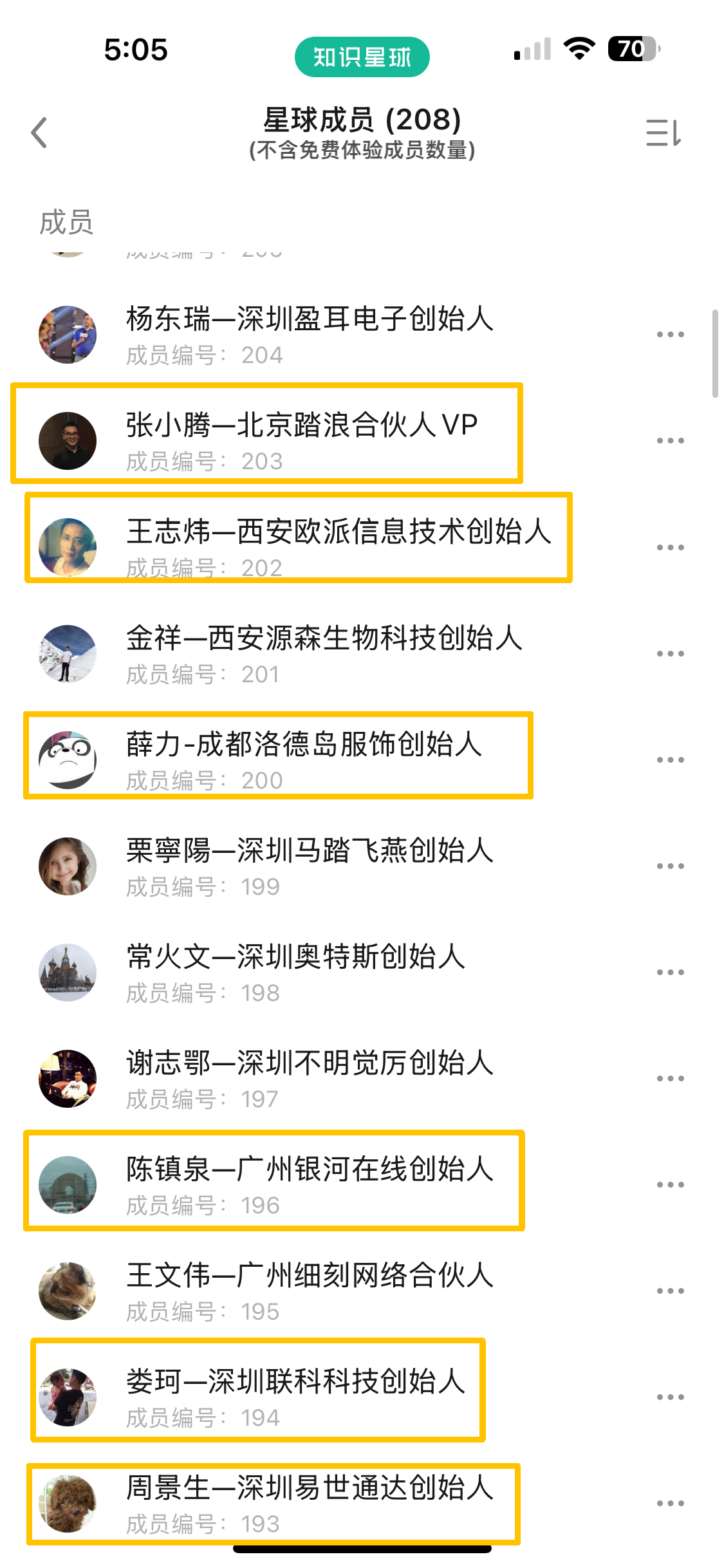Open more options for 金祥
This screenshot has height=1568, width=724.
click(670, 654)
